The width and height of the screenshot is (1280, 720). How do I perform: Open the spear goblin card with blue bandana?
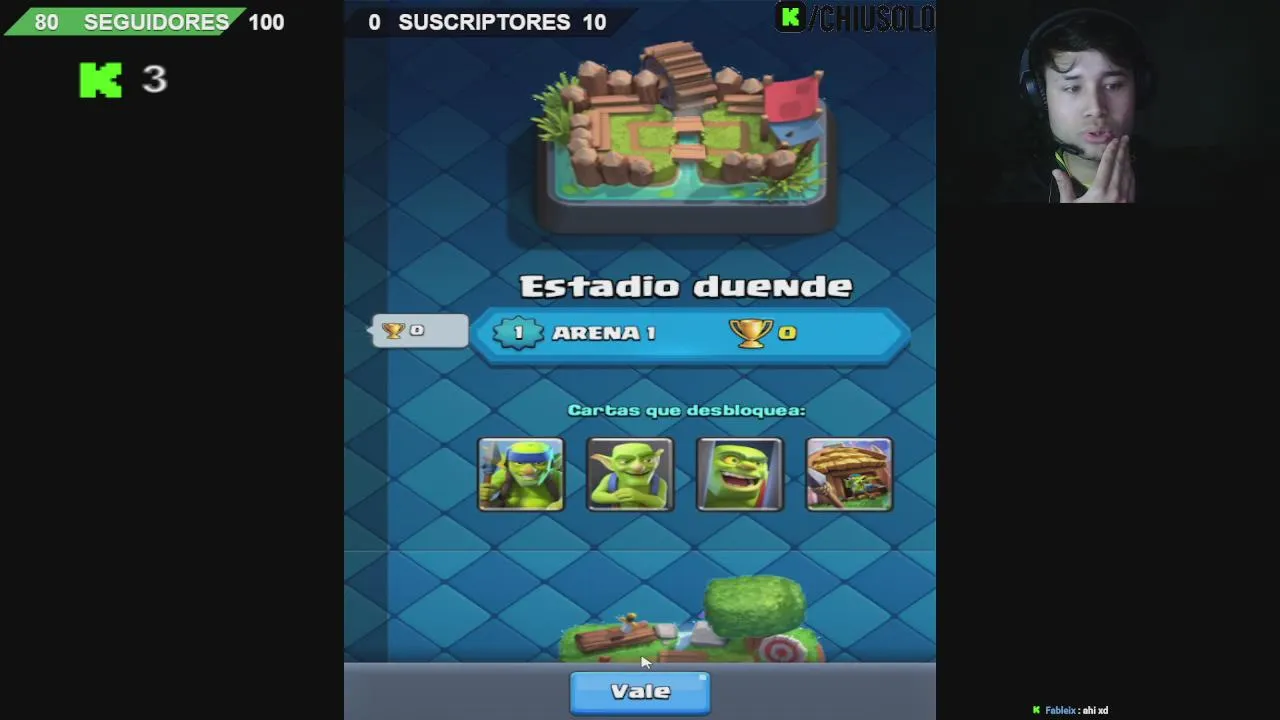click(520, 474)
